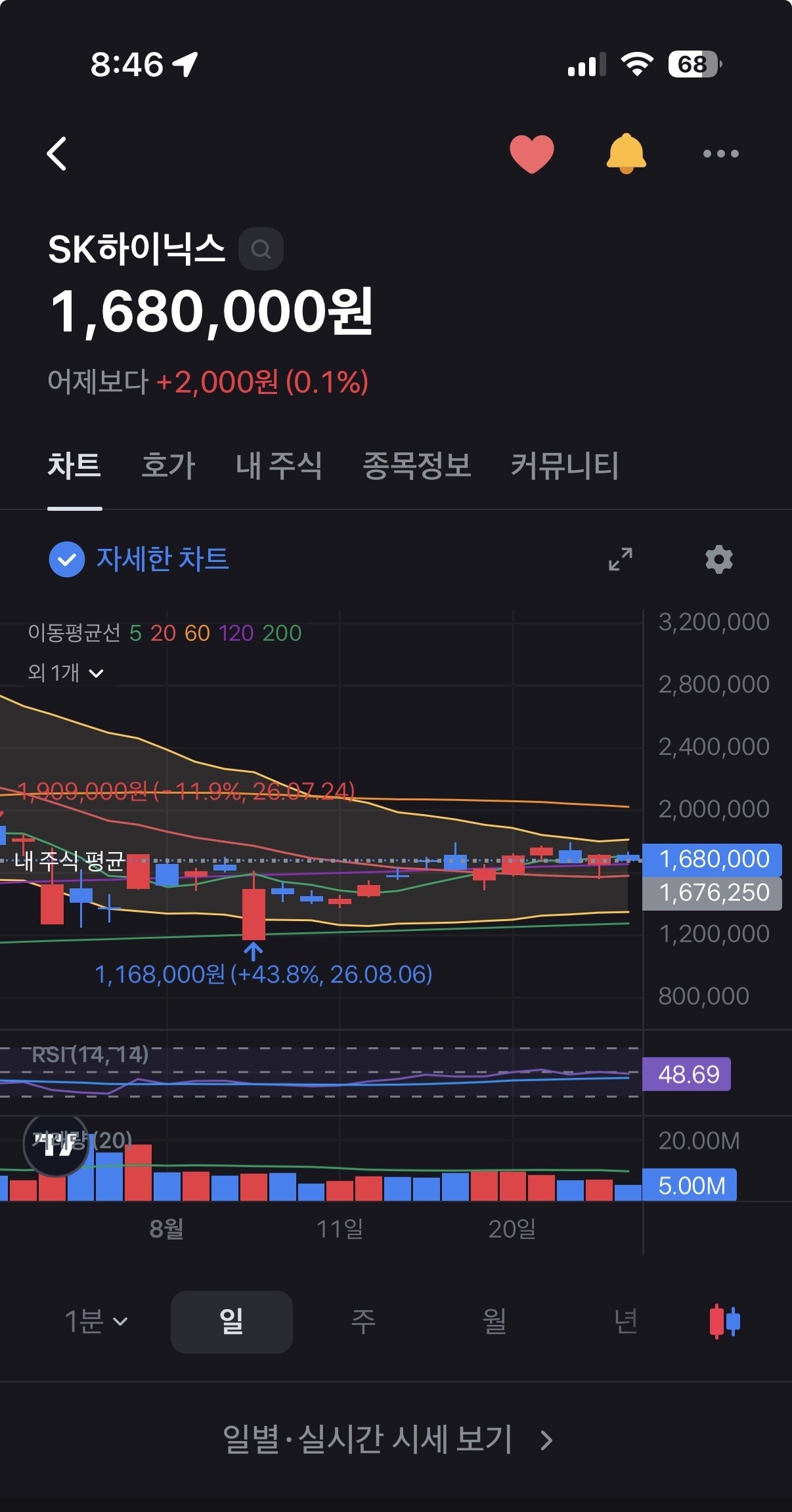Image resolution: width=792 pixels, height=1512 pixels.
Task: Tap the search icon beside SK하이닉스
Action: [261, 249]
